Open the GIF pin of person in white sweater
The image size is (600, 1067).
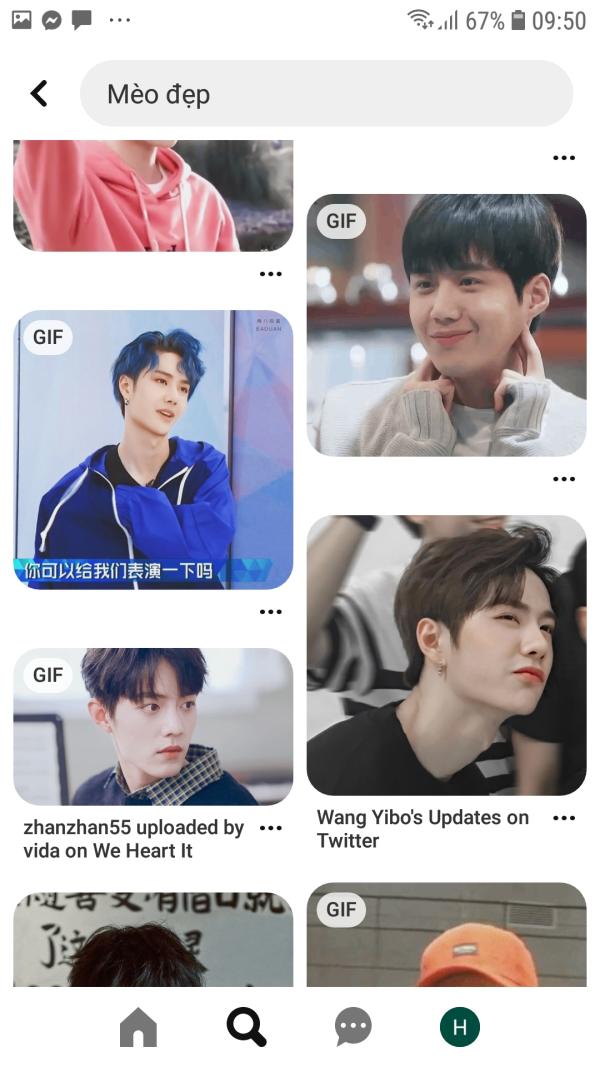pos(446,325)
